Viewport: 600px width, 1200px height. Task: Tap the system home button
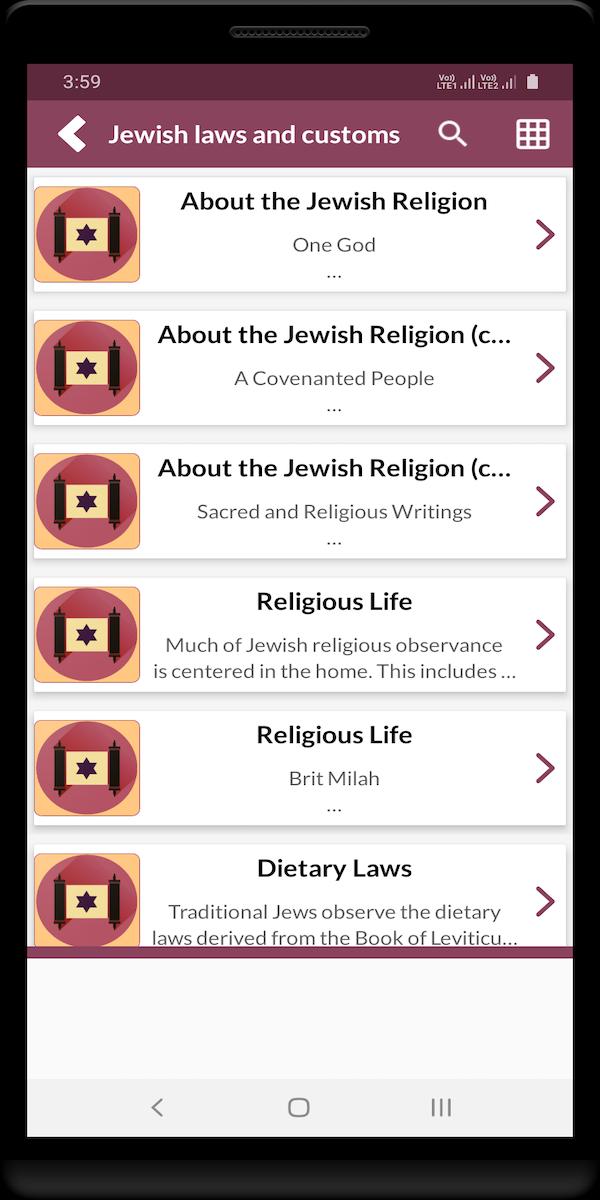[299, 1107]
